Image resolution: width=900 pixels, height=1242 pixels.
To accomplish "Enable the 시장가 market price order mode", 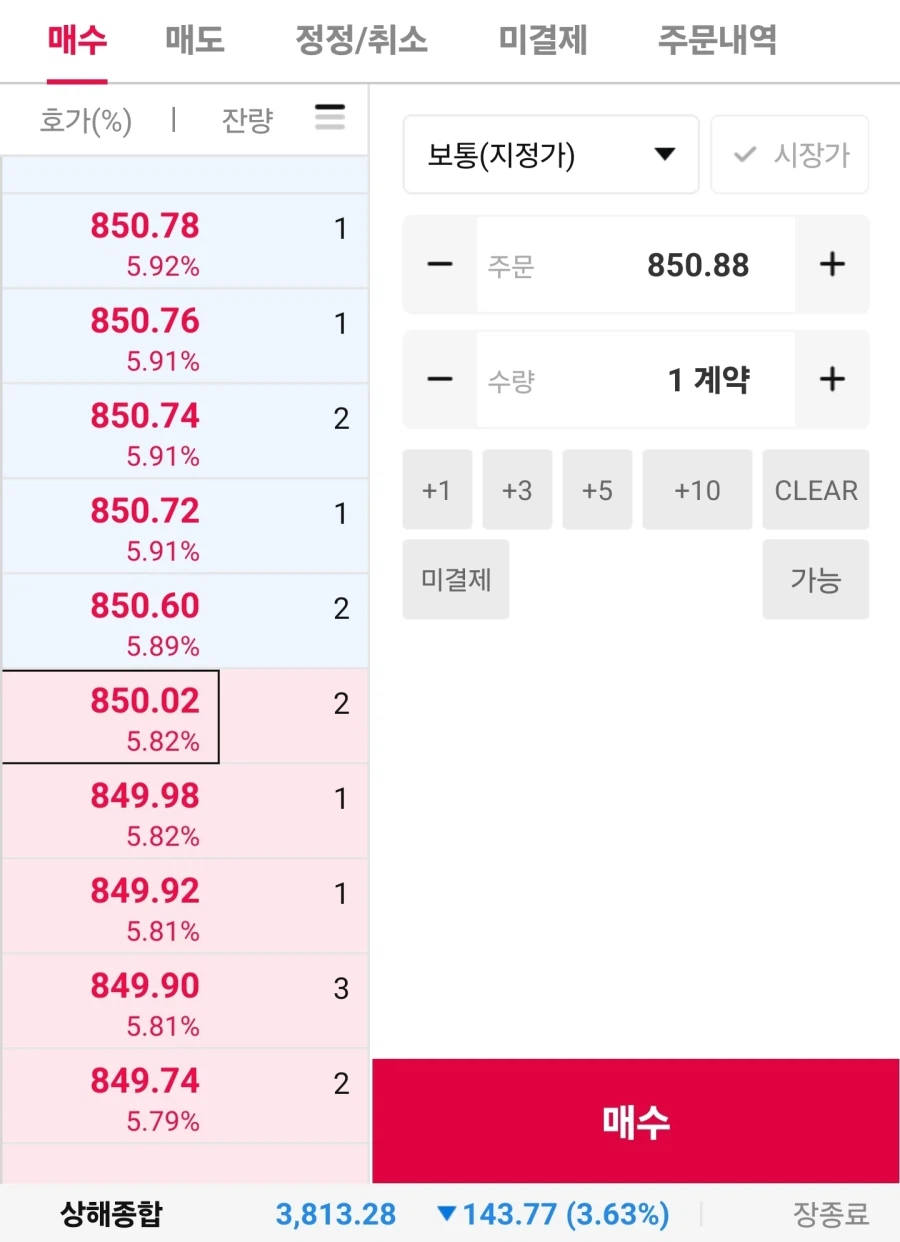I will [x=789, y=154].
